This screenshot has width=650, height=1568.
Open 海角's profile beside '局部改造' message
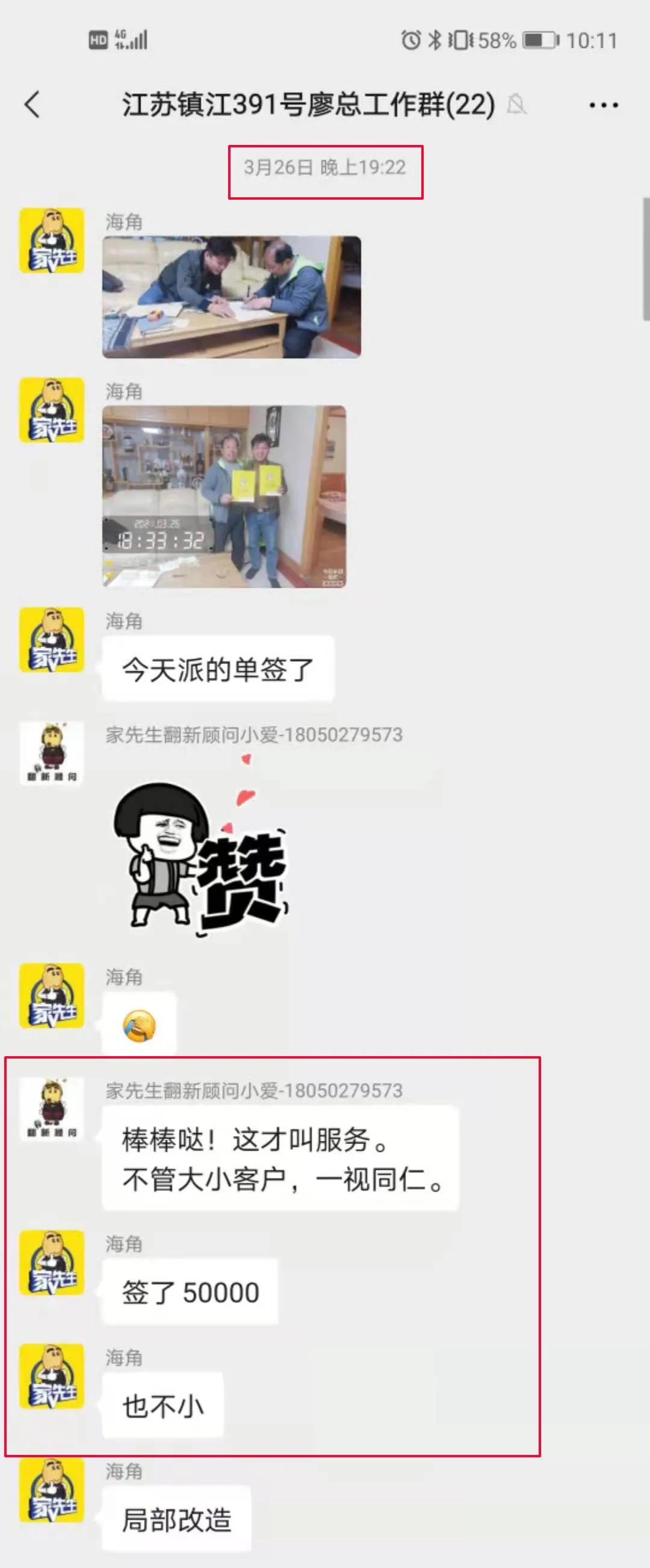[52, 1490]
